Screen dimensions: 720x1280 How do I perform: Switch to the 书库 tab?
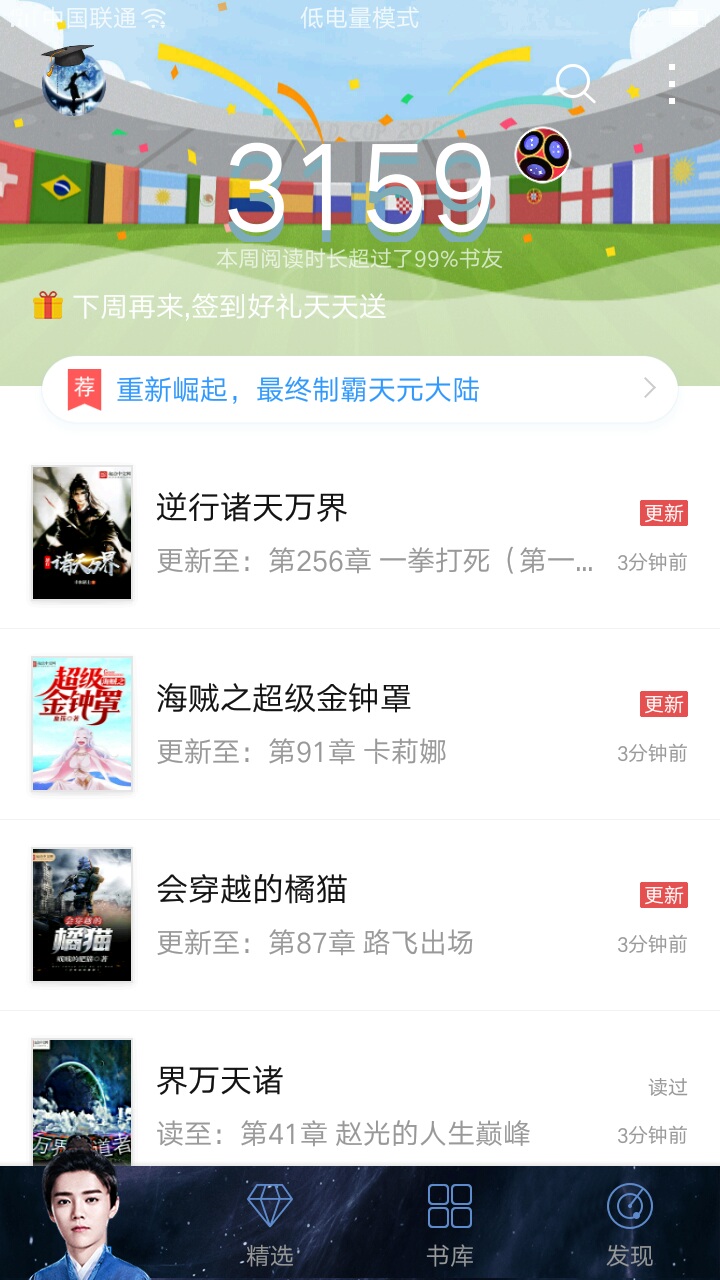[x=450, y=1225]
